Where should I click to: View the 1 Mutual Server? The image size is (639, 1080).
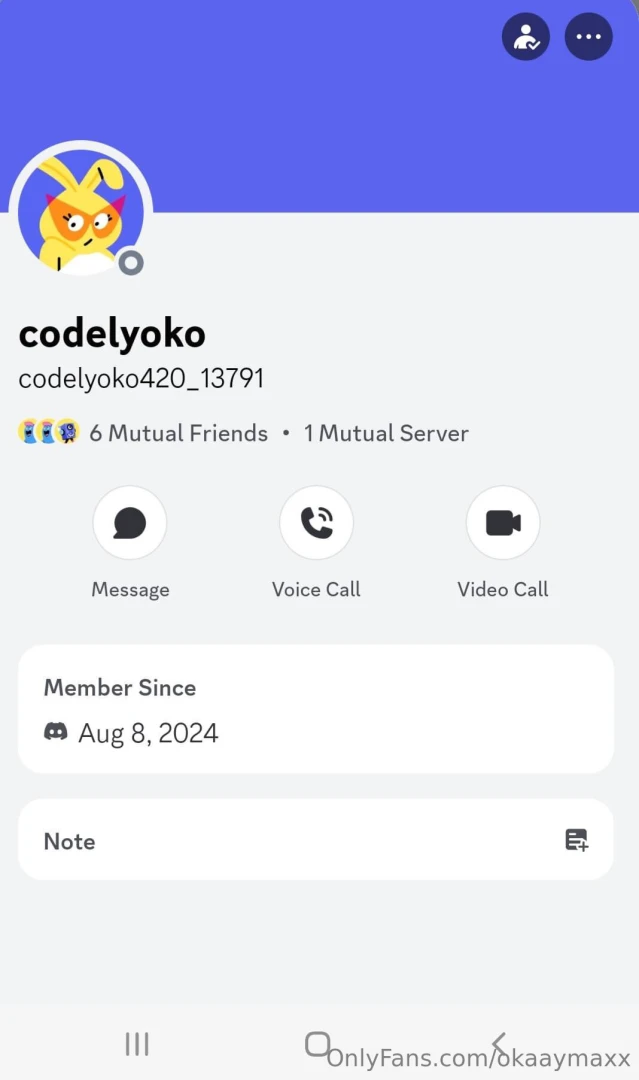tap(386, 433)
